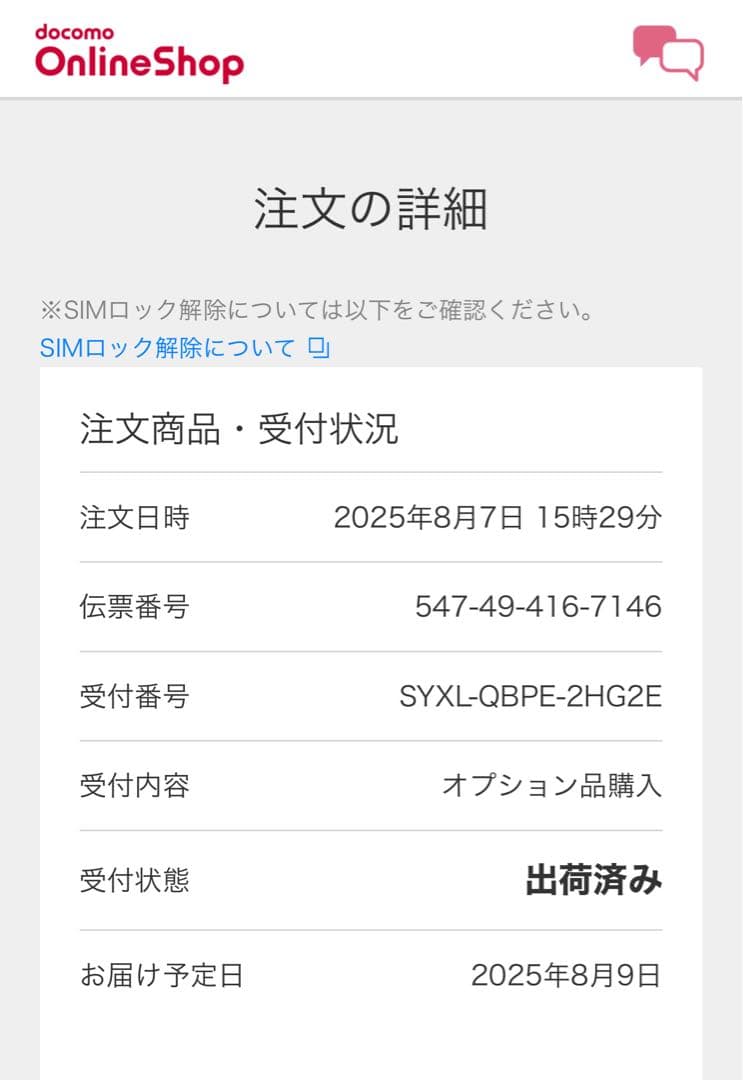Click the tracking number 547-49-416-7146
The width and height of the screenshot is (743, 1080).
(535, 607)
